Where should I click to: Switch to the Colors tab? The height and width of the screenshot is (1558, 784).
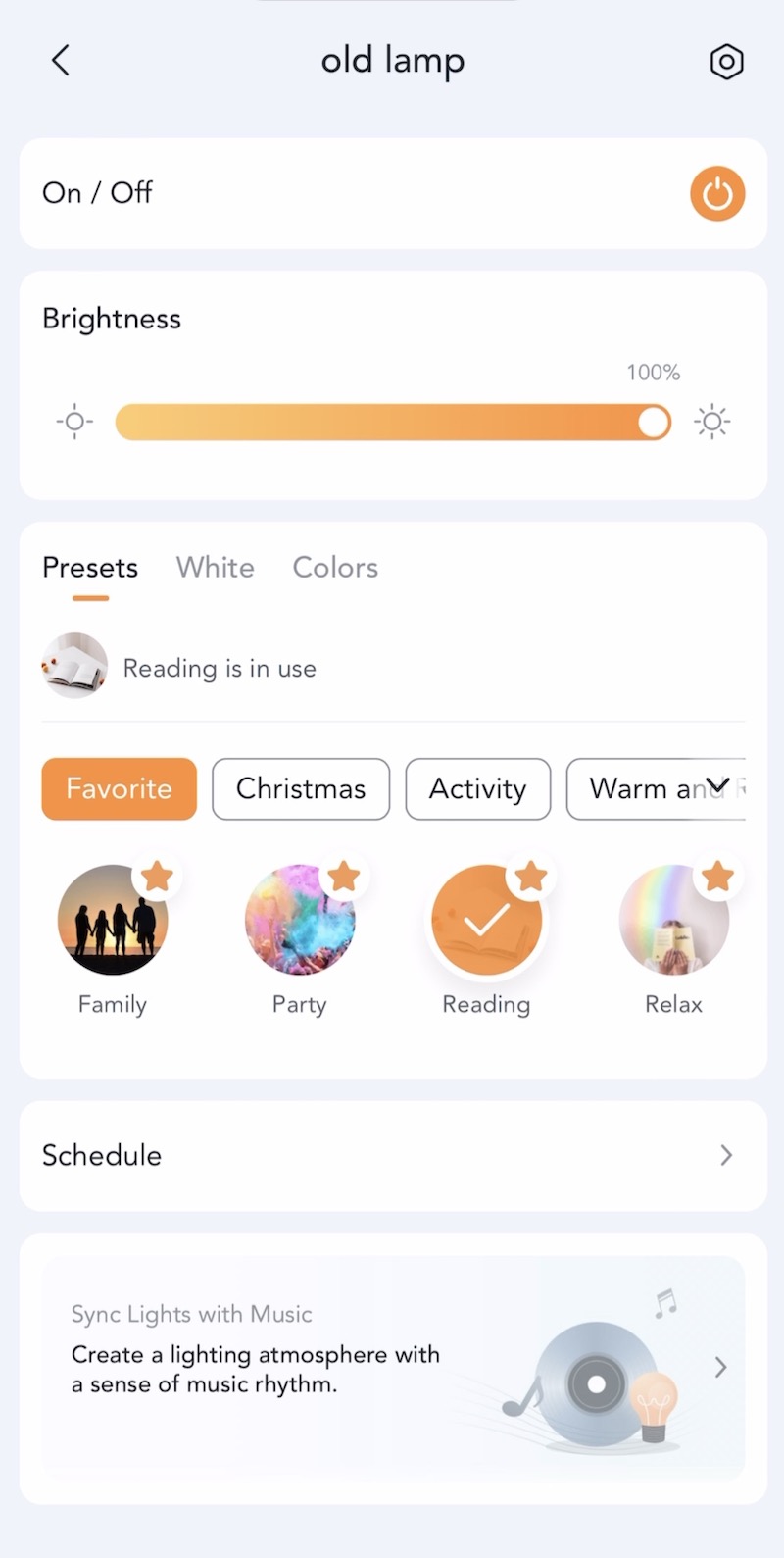[x=335, y=568]
